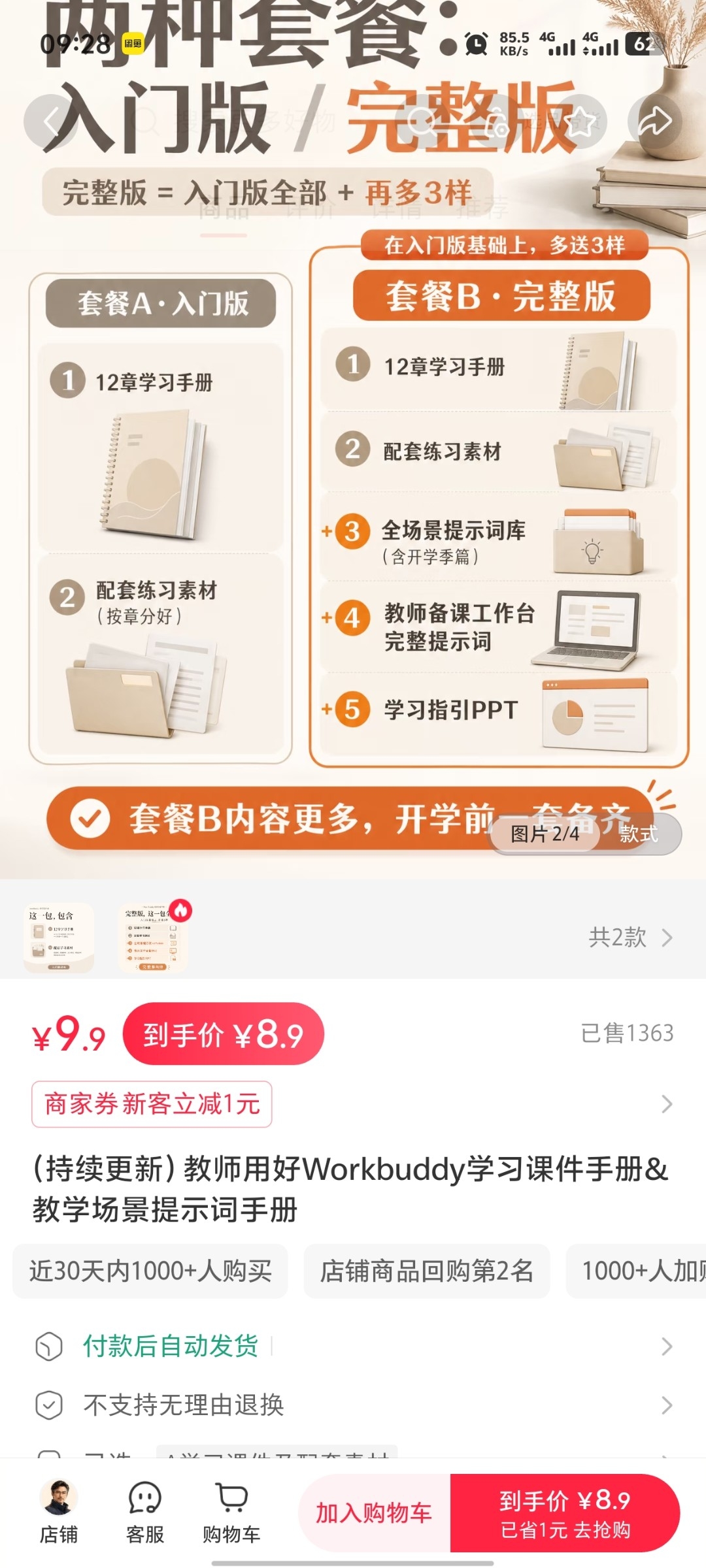Open the 商家券 新客立减1元 coupon row

click(353, 1104)
